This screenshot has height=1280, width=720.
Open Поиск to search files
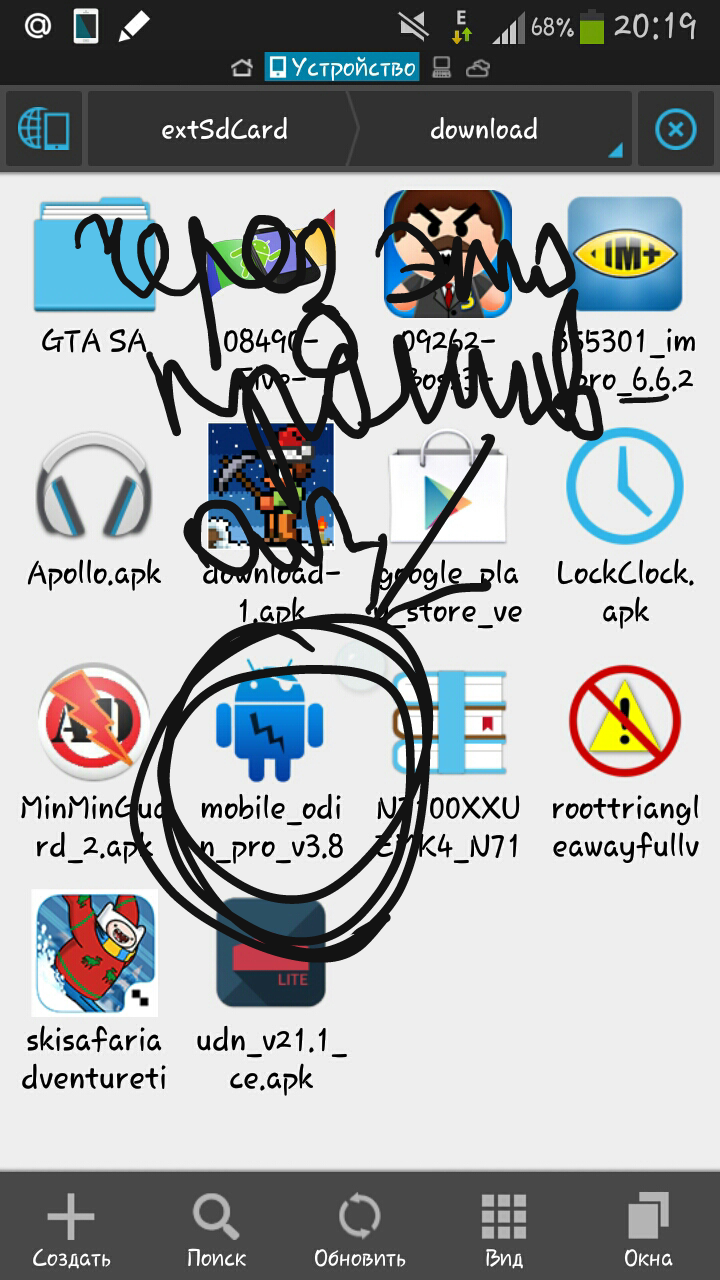click(x=216, y=1230)
